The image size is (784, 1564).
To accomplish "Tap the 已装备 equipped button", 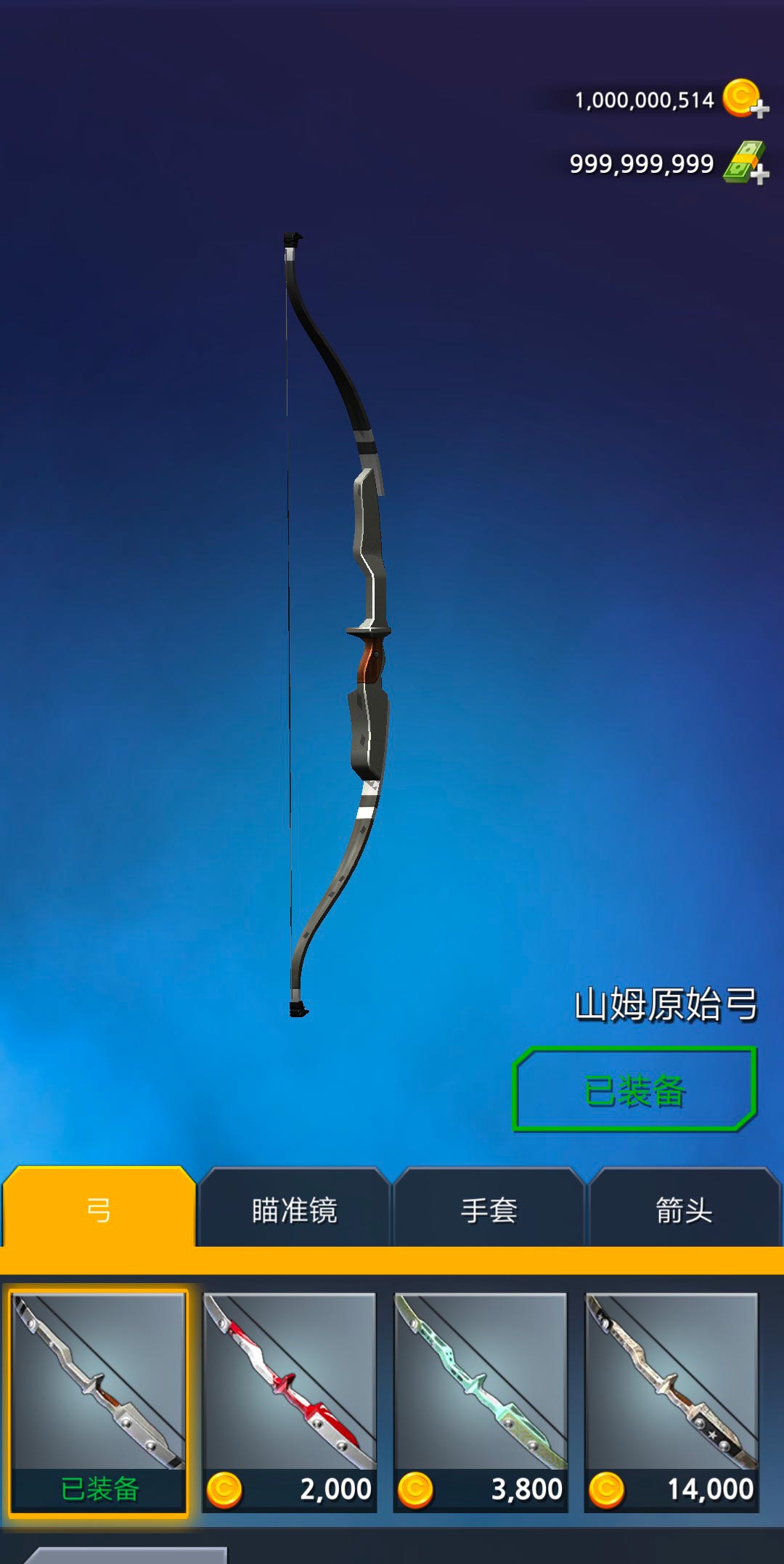I will pos(635,1090).
